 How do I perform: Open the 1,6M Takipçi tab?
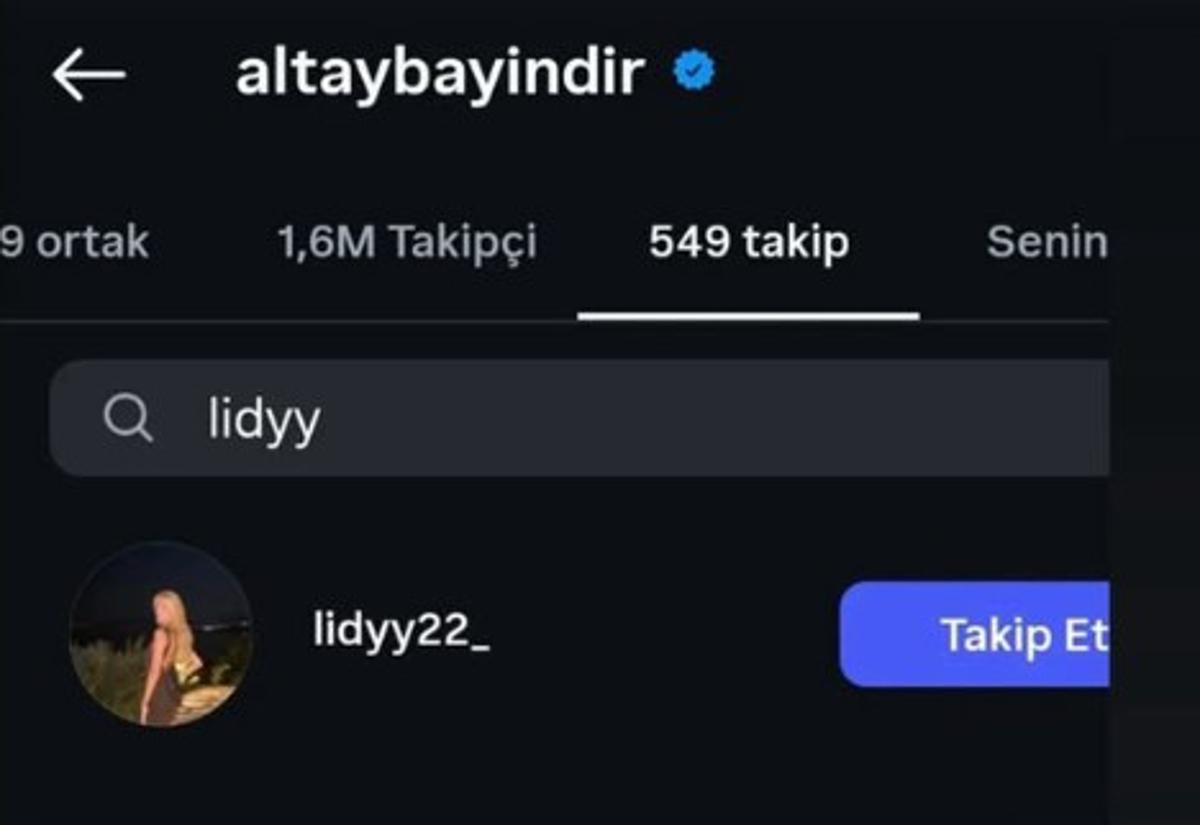(x=407, y=243)
